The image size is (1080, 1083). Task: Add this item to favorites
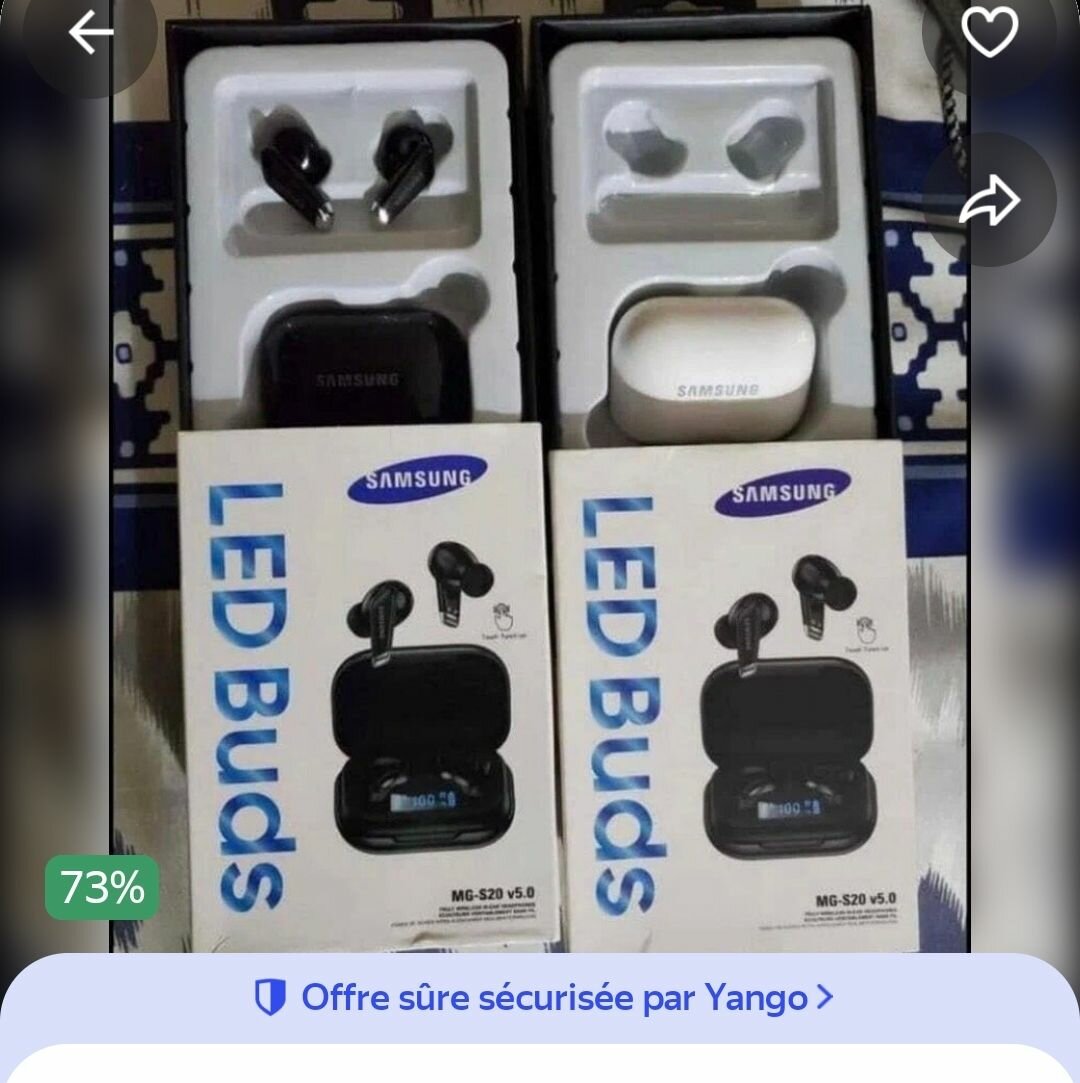click(988, 34)
